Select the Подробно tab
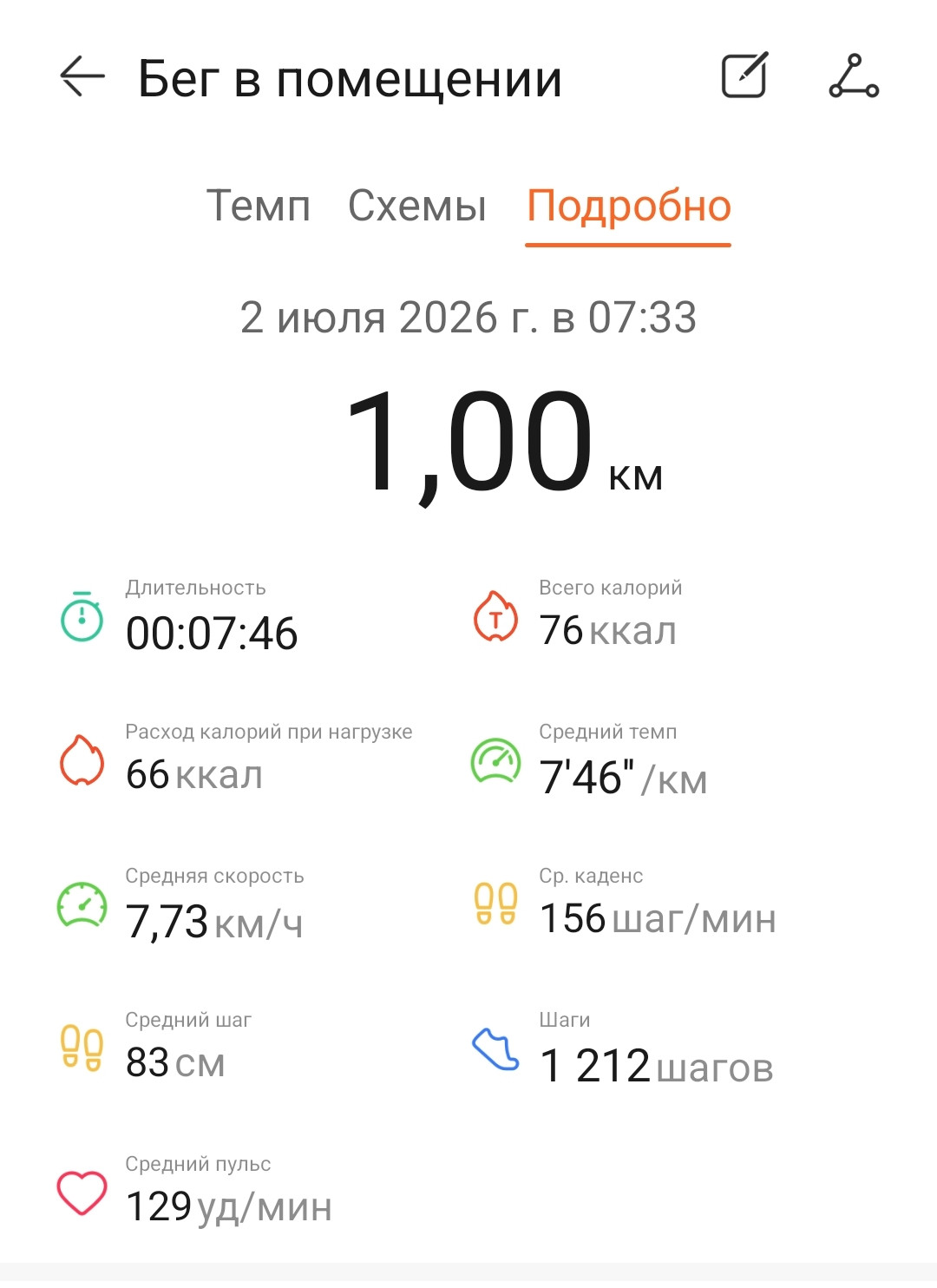The width and height of the screenshot is (937, 1288). (629, 208)
